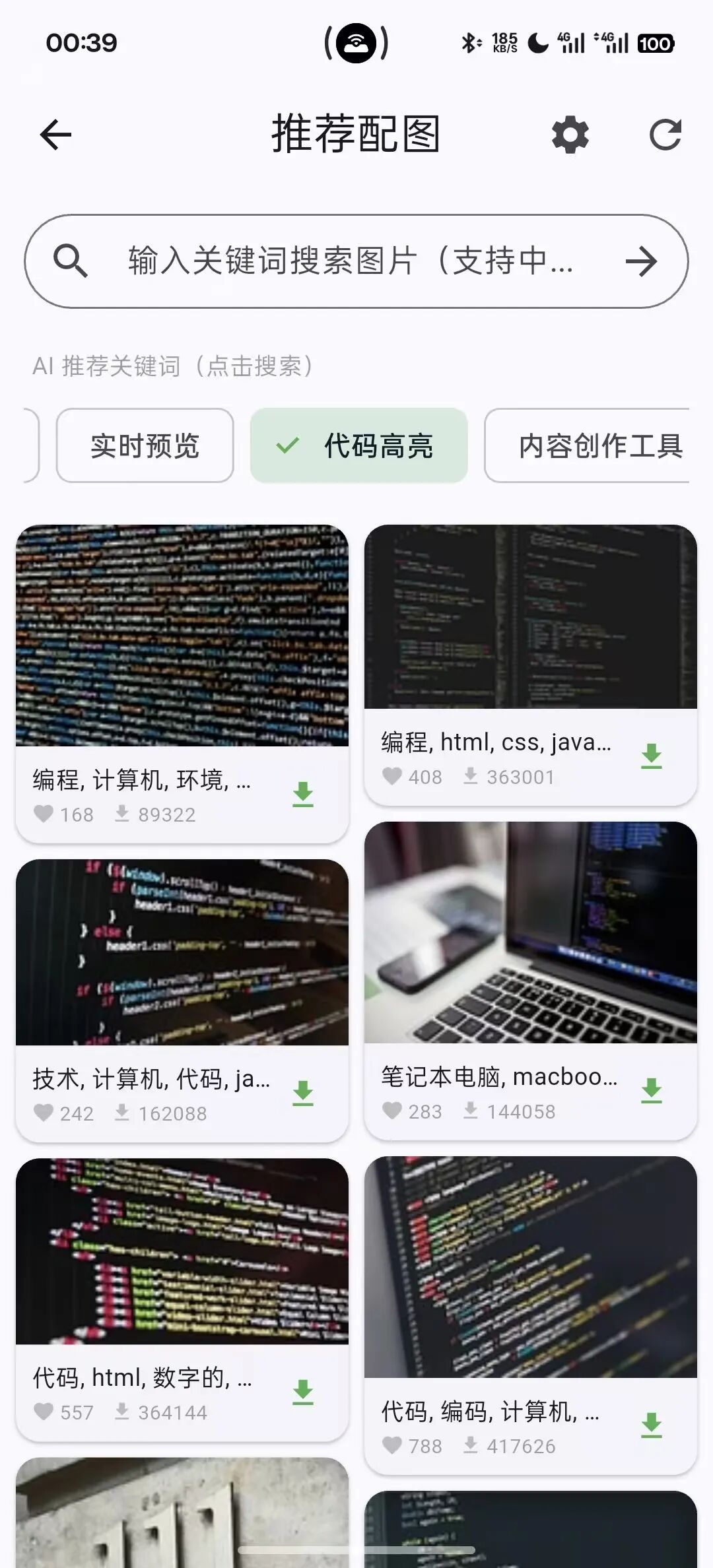The height and width of the screenshot is (1568, 713).
Task: Open the 笔记本电脑, macbook image card
Action: click(530, 932)
